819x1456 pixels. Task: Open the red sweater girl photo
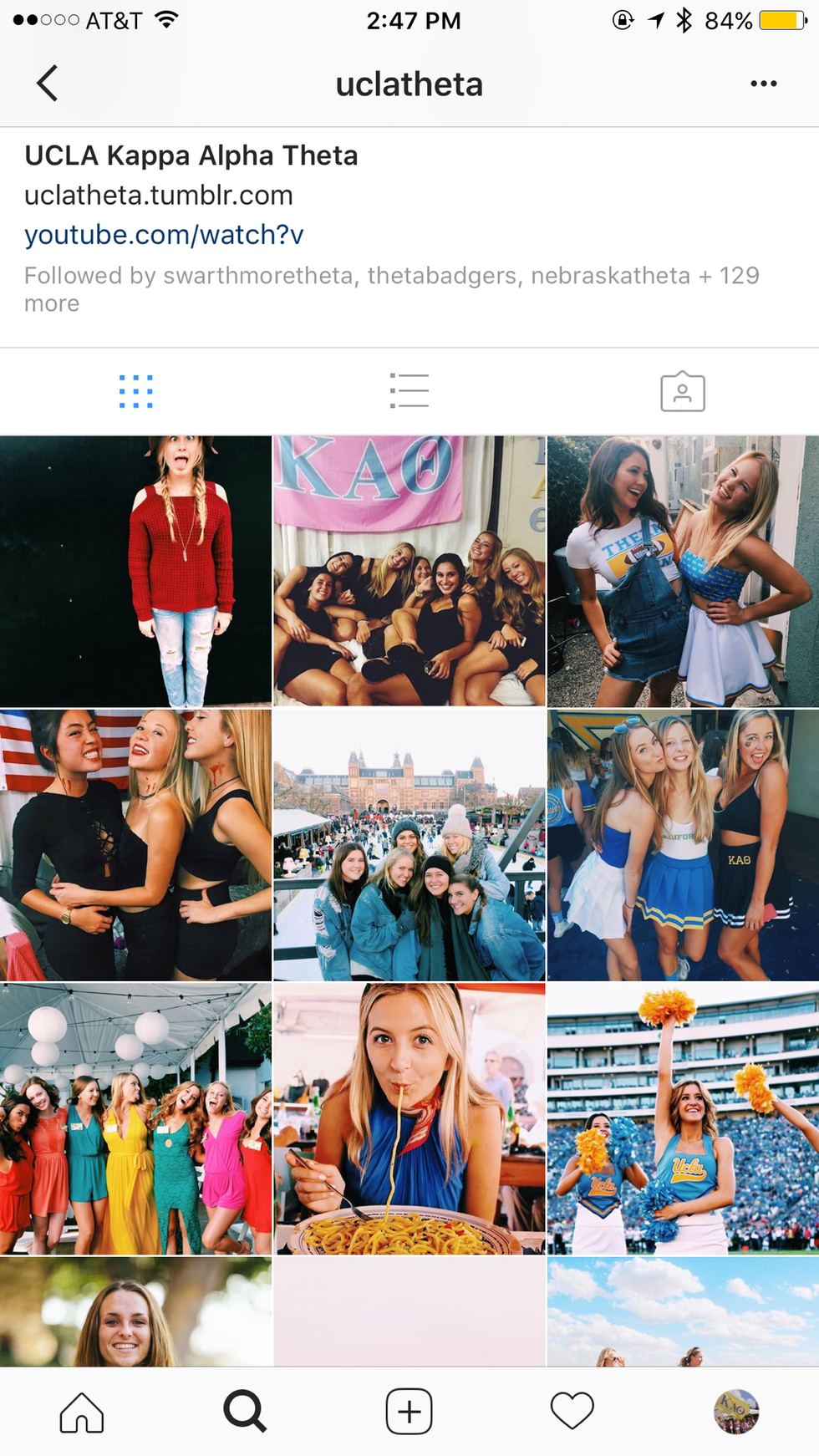(135, 571)
